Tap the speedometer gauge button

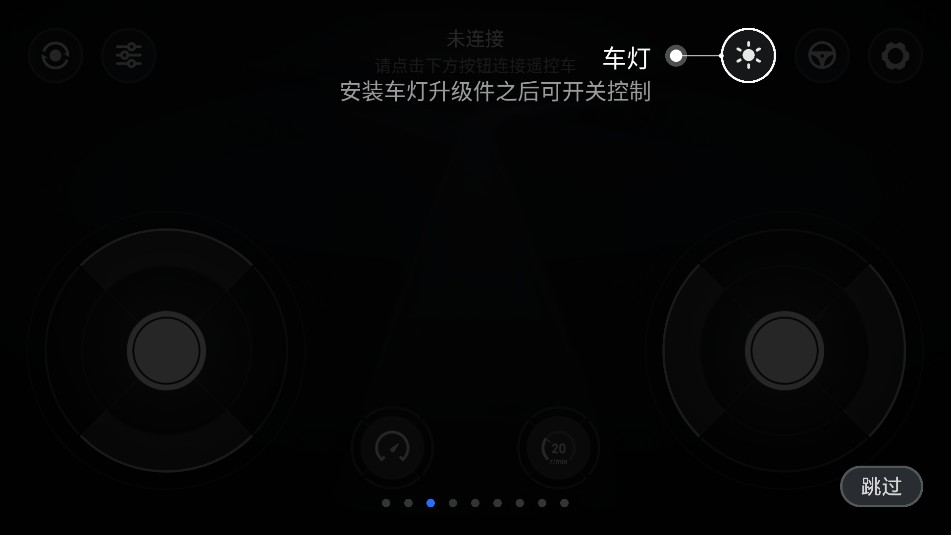click(x=392, y=447)
